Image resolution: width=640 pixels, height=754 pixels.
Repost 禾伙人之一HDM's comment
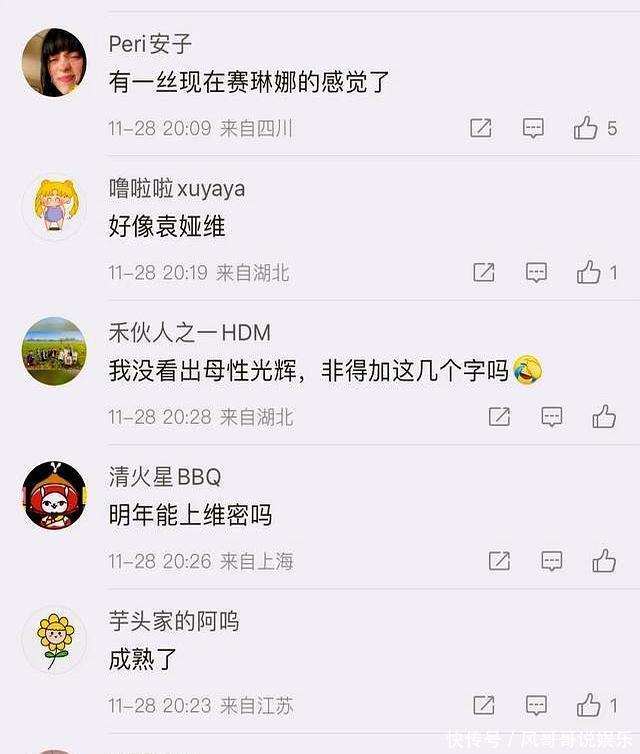pyautogui.click(x=499, y=417)
